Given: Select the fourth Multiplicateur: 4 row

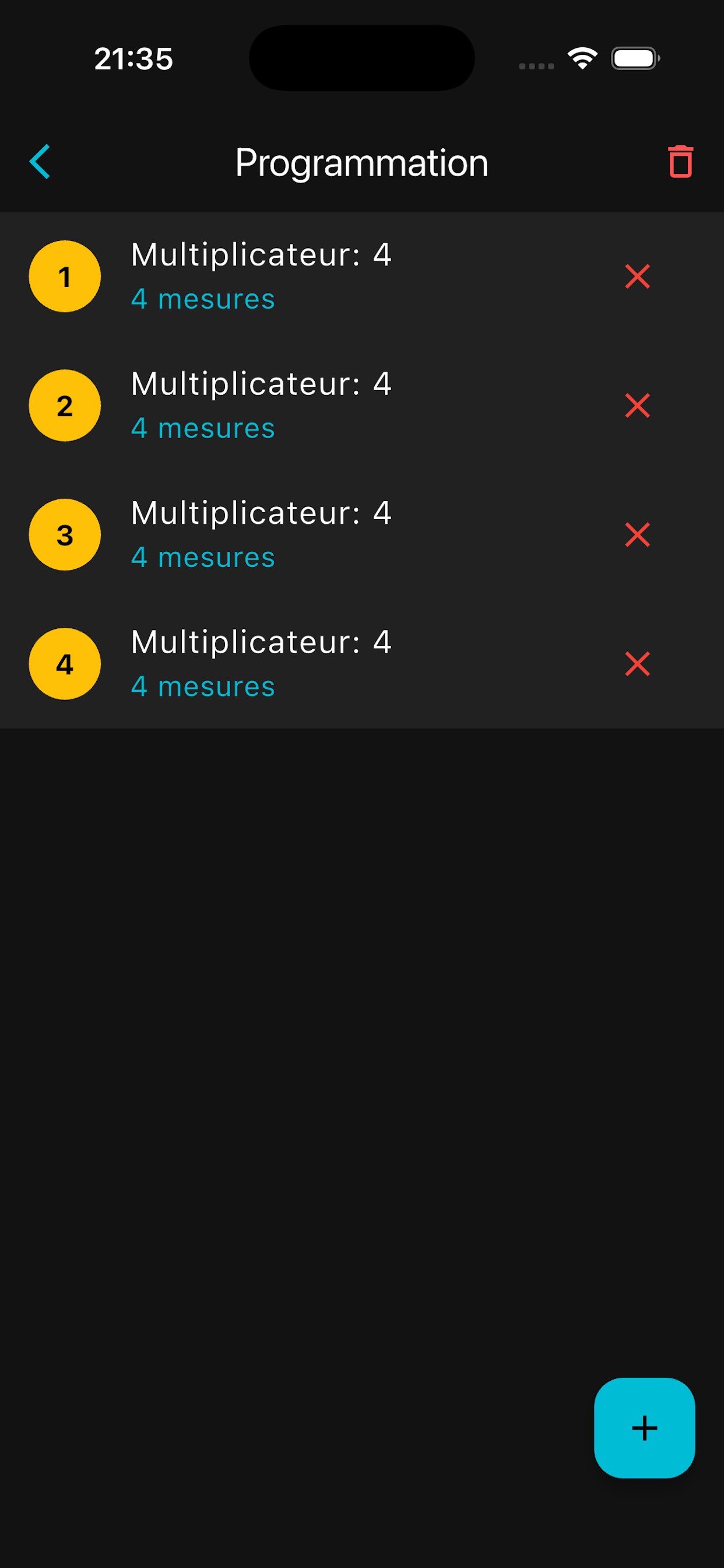Looking at the screenshot, I should point(262,642).
